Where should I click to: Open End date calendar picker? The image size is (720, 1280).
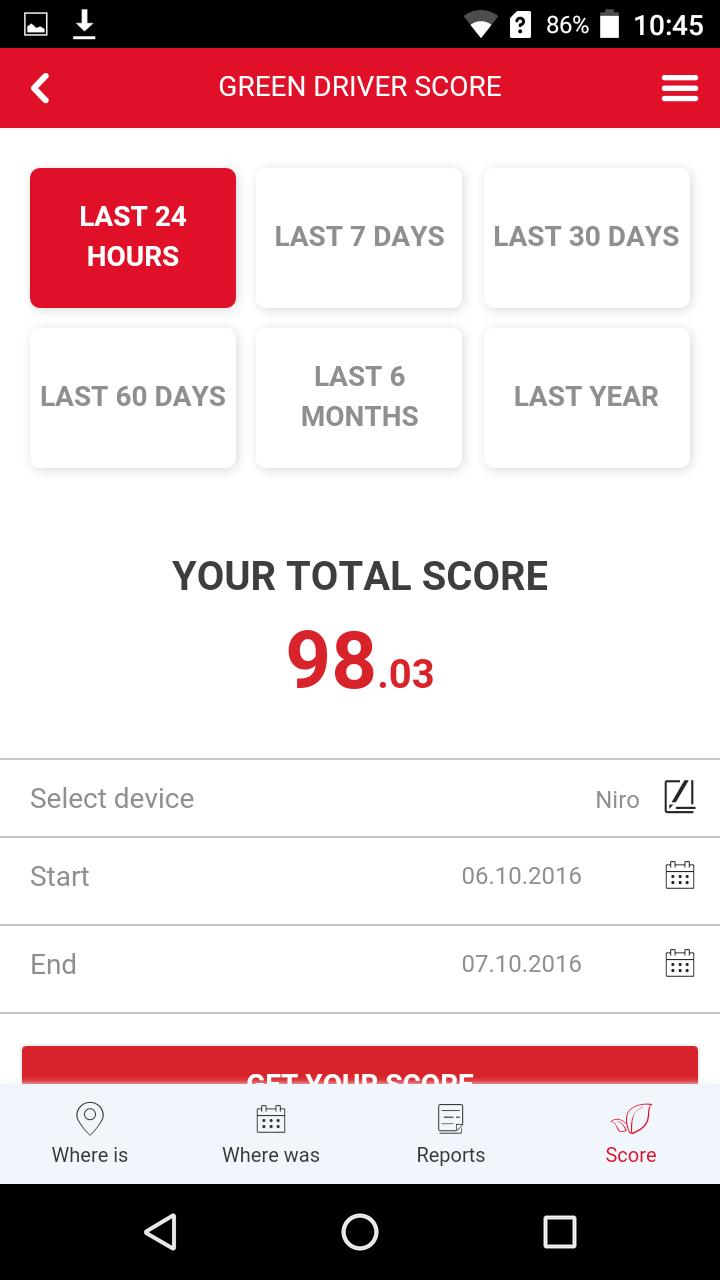(679, 964)
